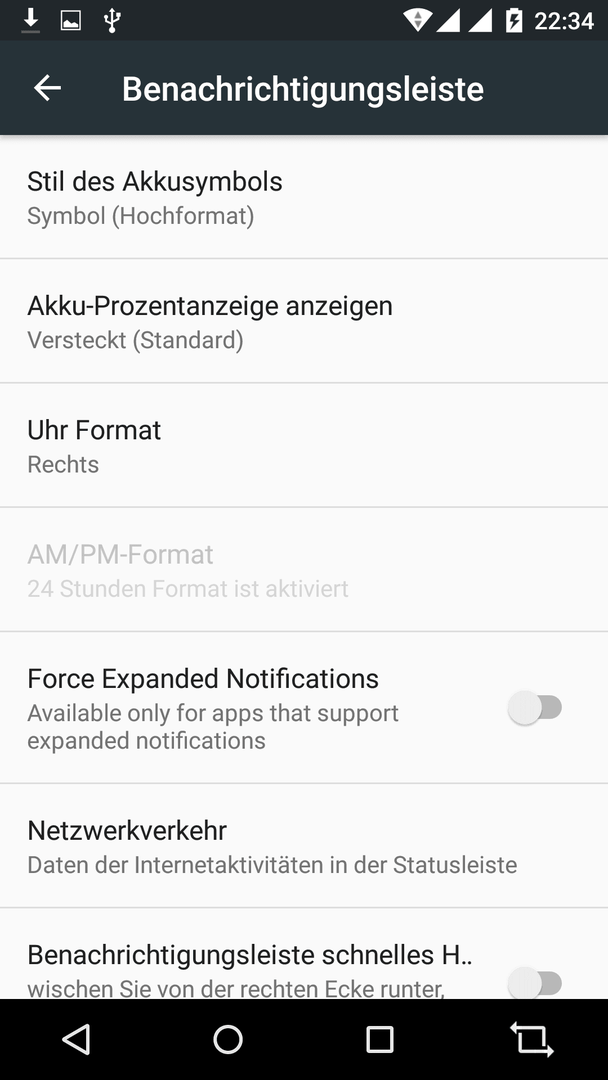Go back using the app bar arrow
This screenshot has height=1080, width=608.
coord(48,88)
